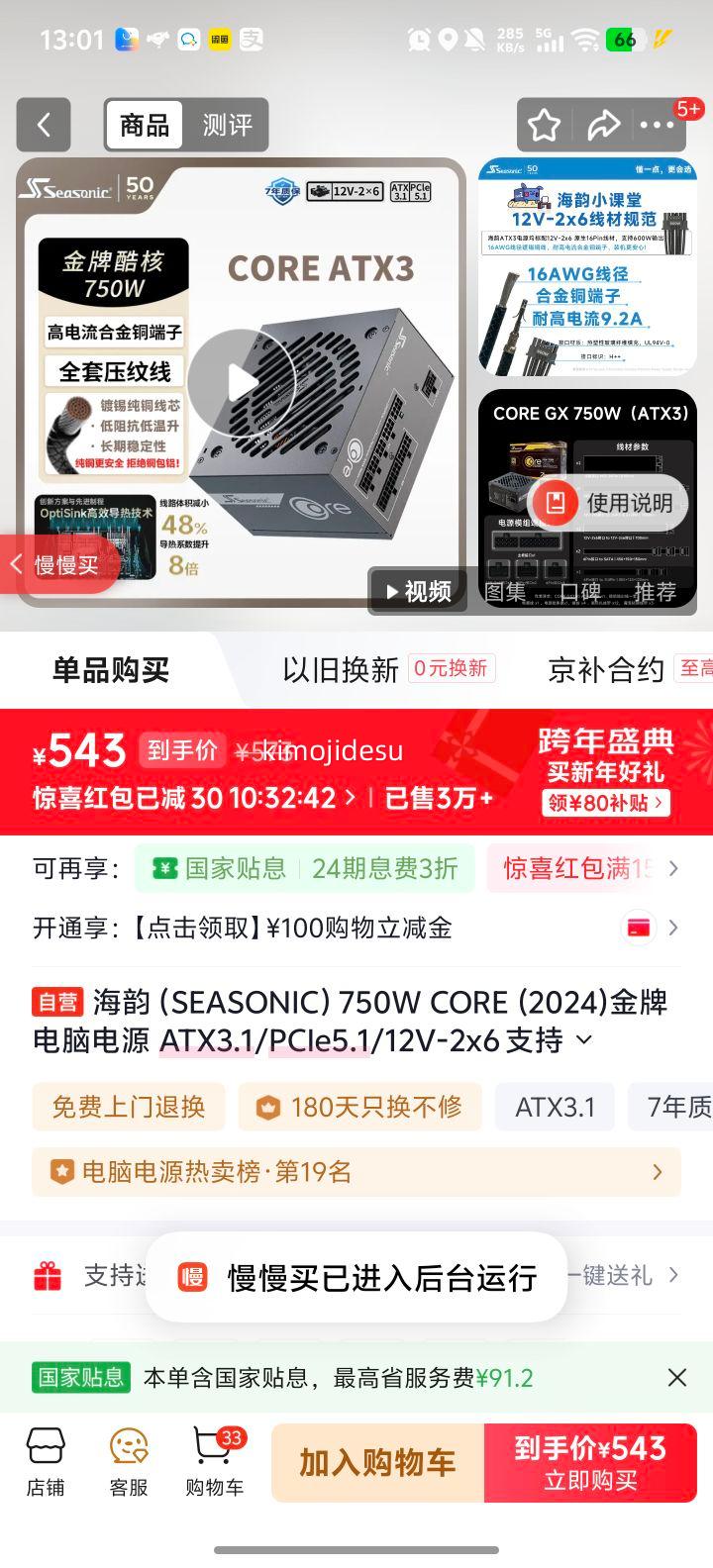Expand the 可再享 promotions row
The image size is (713, 1568).
(674, 868)
